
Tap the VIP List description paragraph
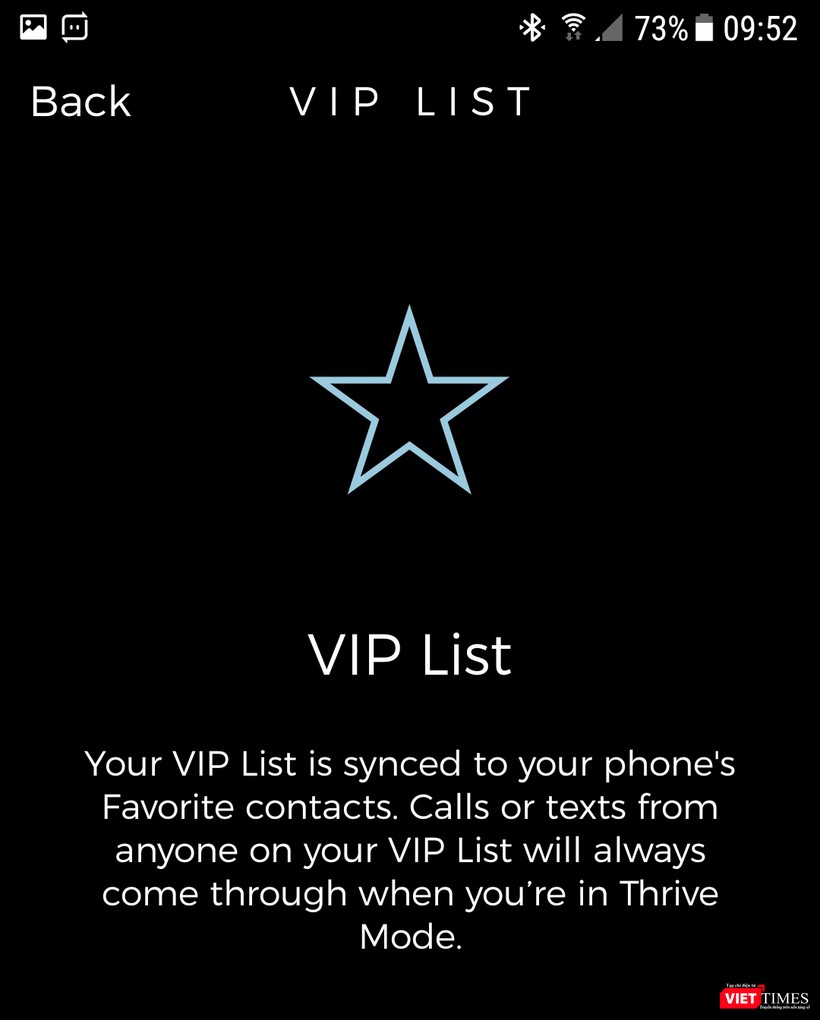[x=410, y=850]
